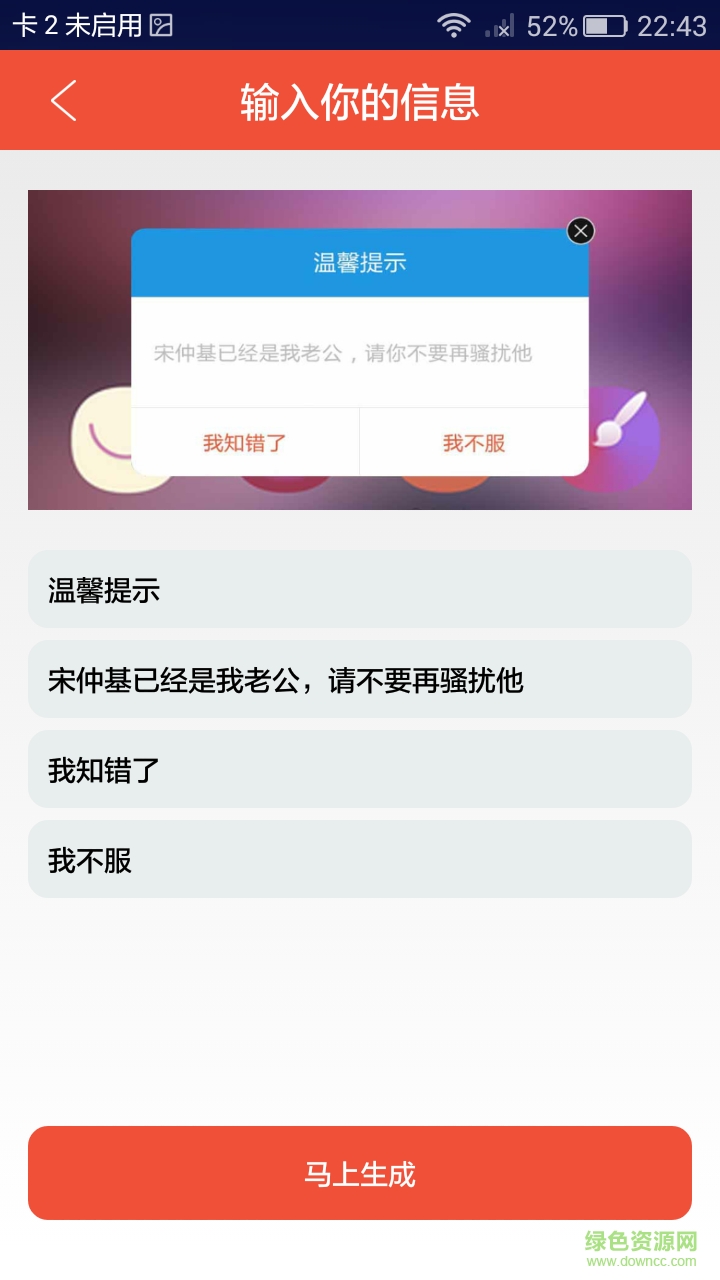The width and height of the screenshot is (720, 1280).
Task: Edit the 温馨提示 title field
Action: [x=360, y=590]
